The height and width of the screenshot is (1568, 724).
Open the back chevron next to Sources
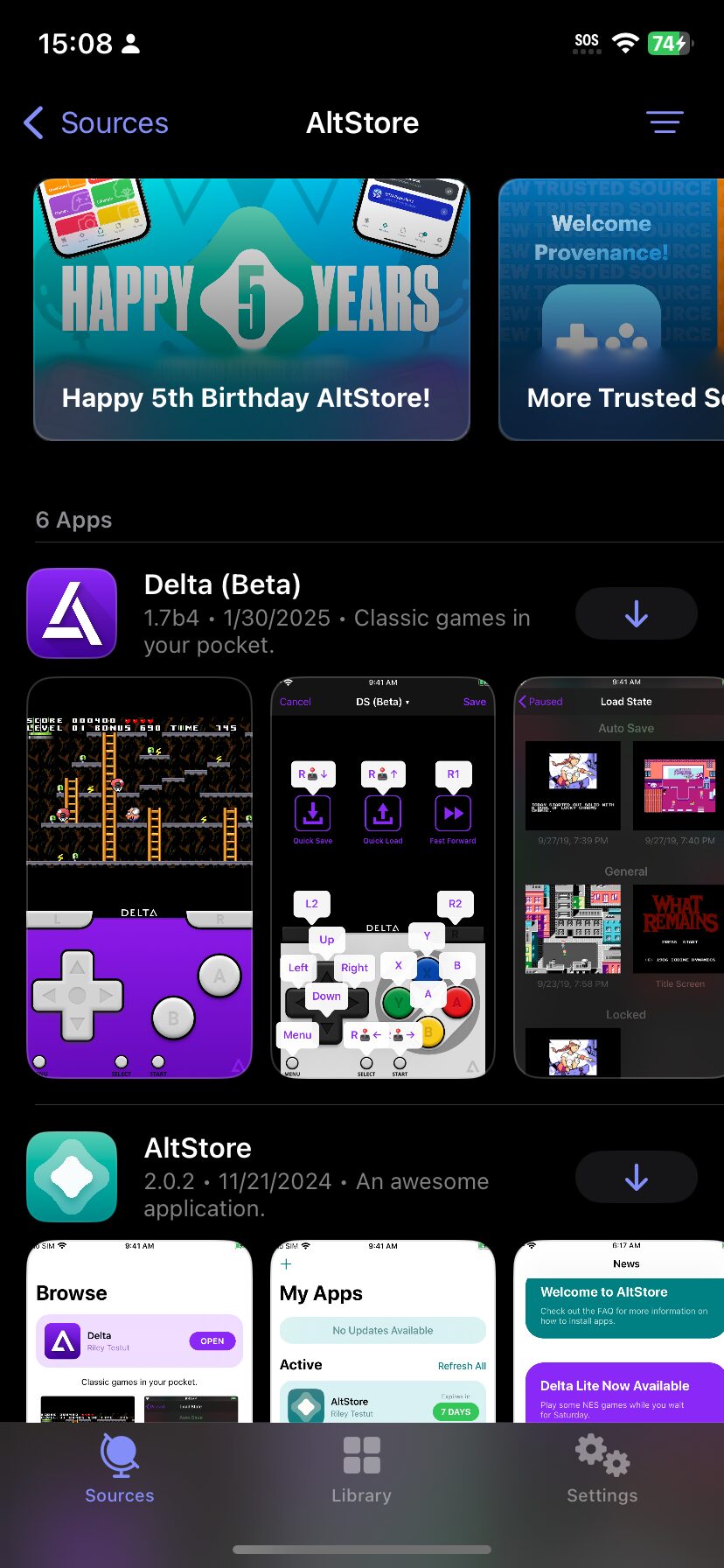click(x=32, y=123)
